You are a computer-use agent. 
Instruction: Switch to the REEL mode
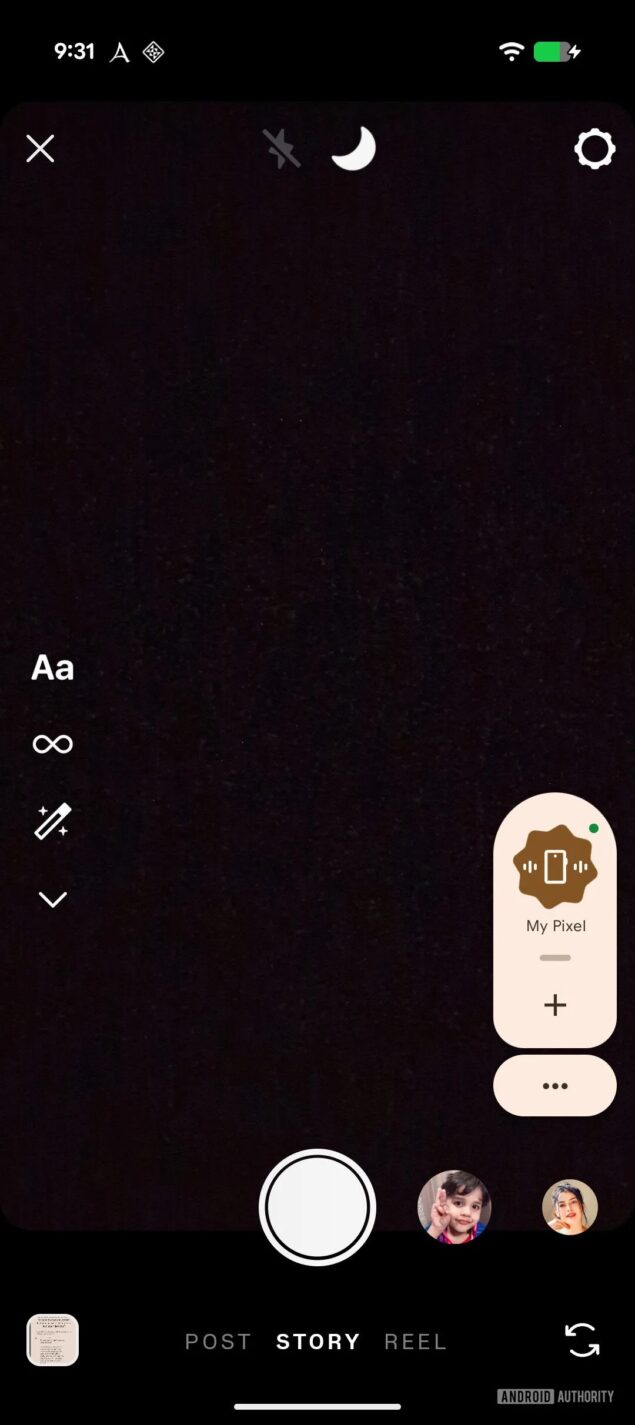point(415,1342)
